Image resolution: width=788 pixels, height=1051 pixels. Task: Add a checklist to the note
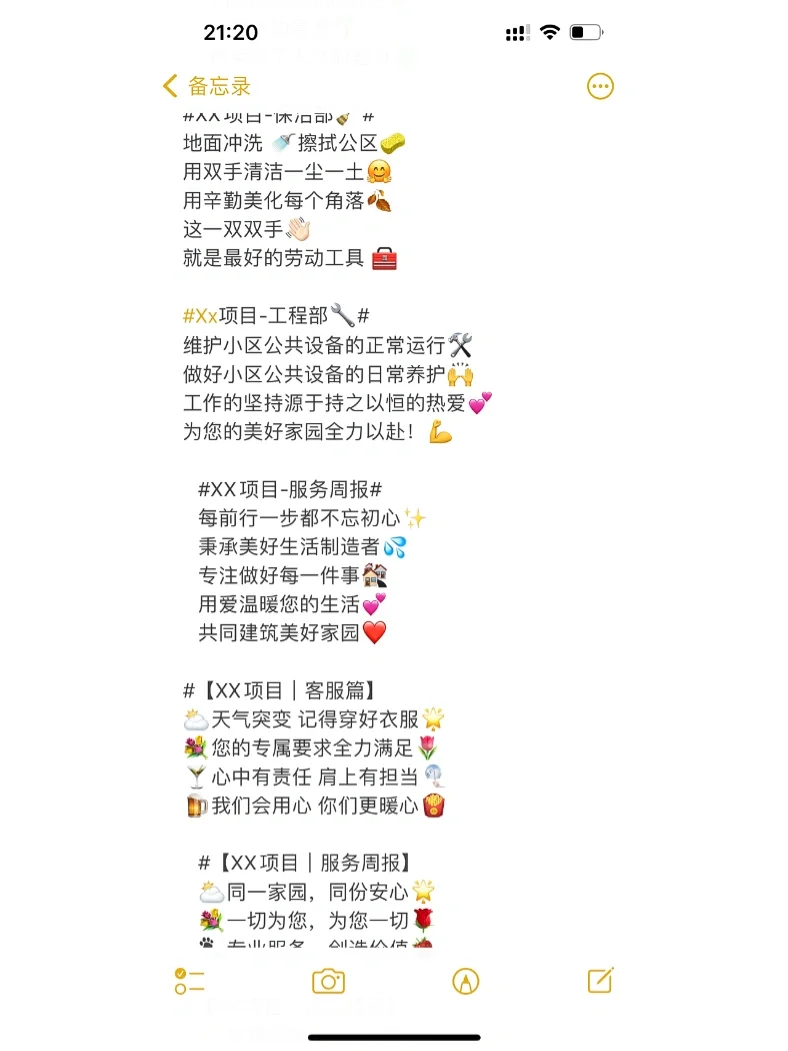[x=189, y=981]
